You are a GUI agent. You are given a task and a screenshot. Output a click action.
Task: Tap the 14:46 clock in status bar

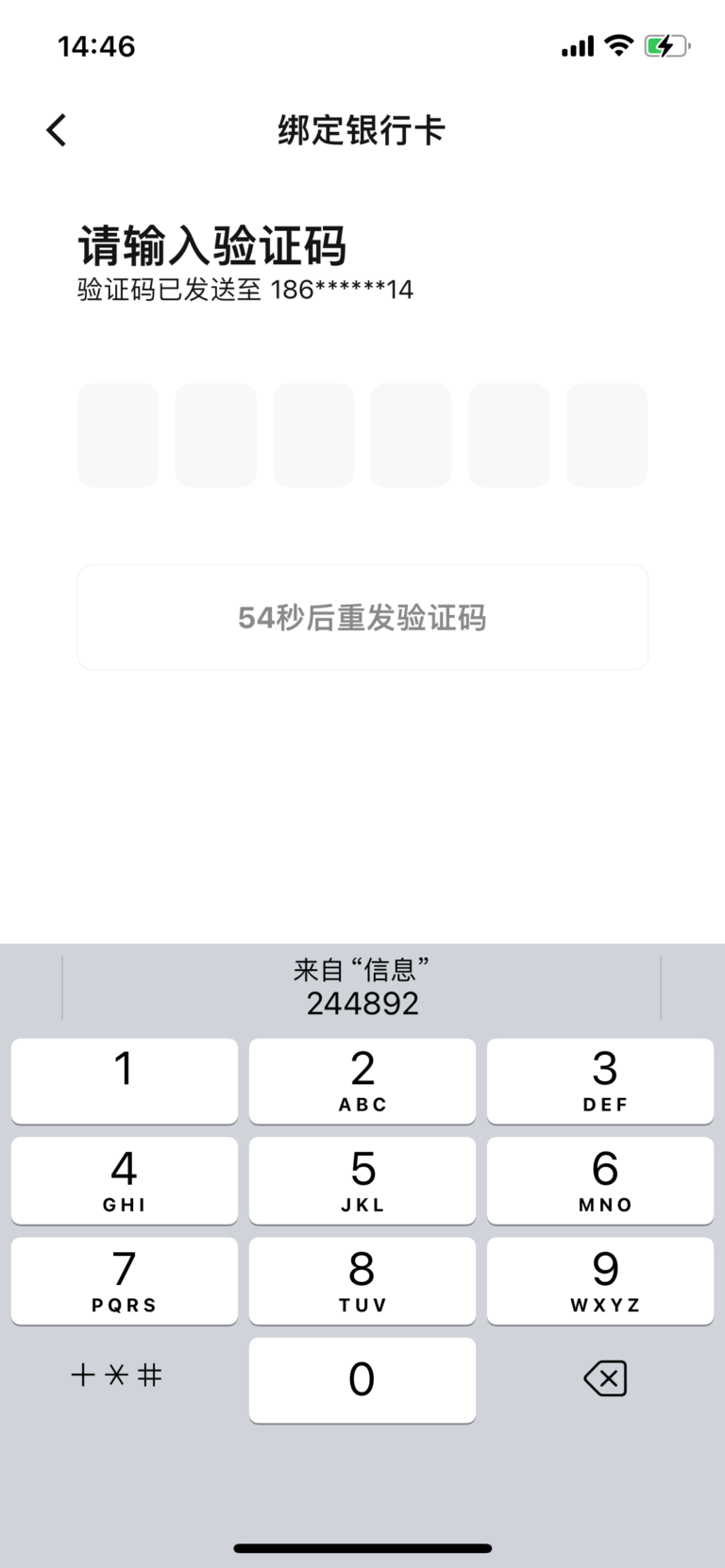[97, 44]
